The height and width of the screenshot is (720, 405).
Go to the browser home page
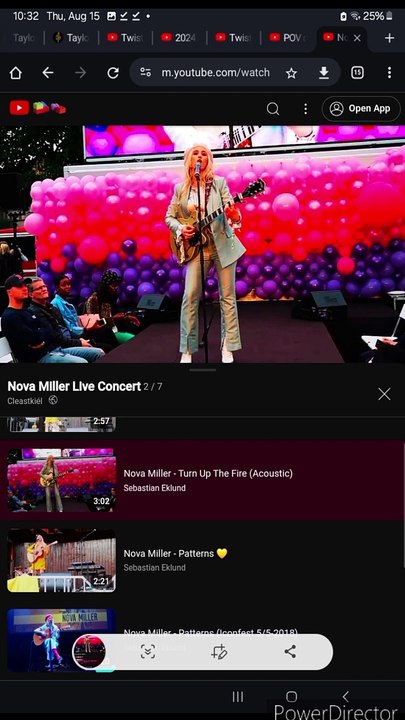point(16,73)
